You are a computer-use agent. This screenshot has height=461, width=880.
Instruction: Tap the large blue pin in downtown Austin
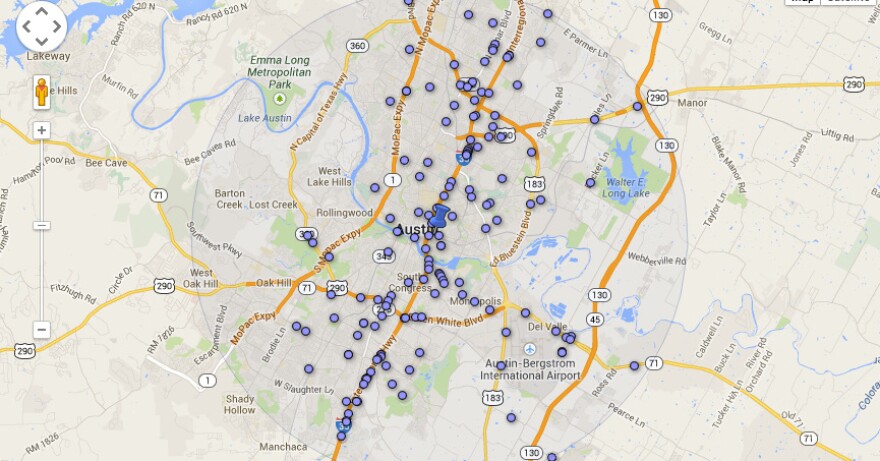[438, 214]
